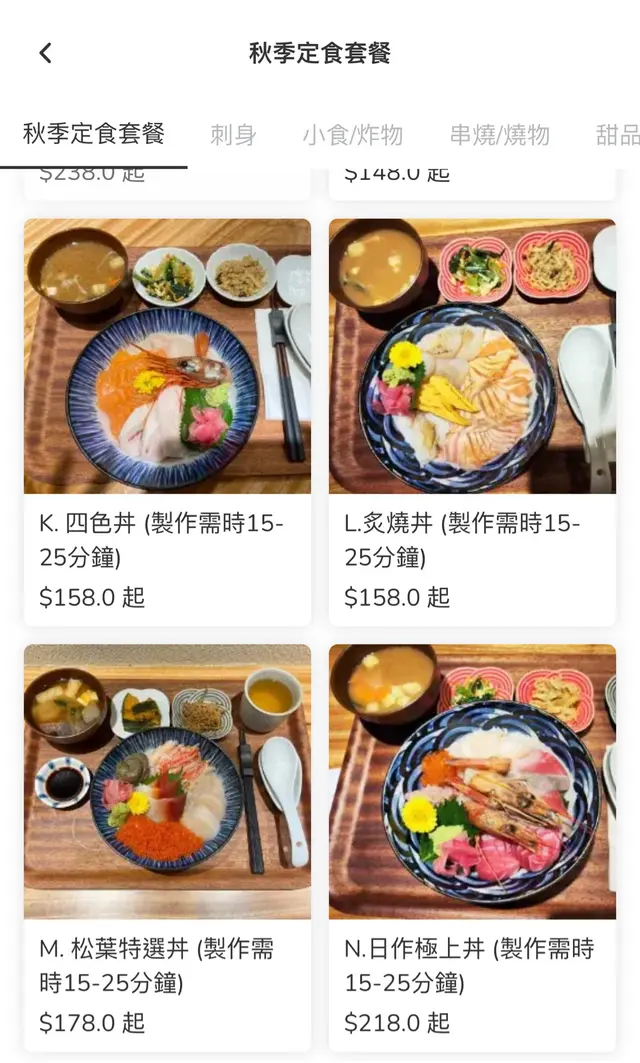Open the K. 四色丼 item
This screenshot has width=640, height=1063.
click(x=167, y=420)
